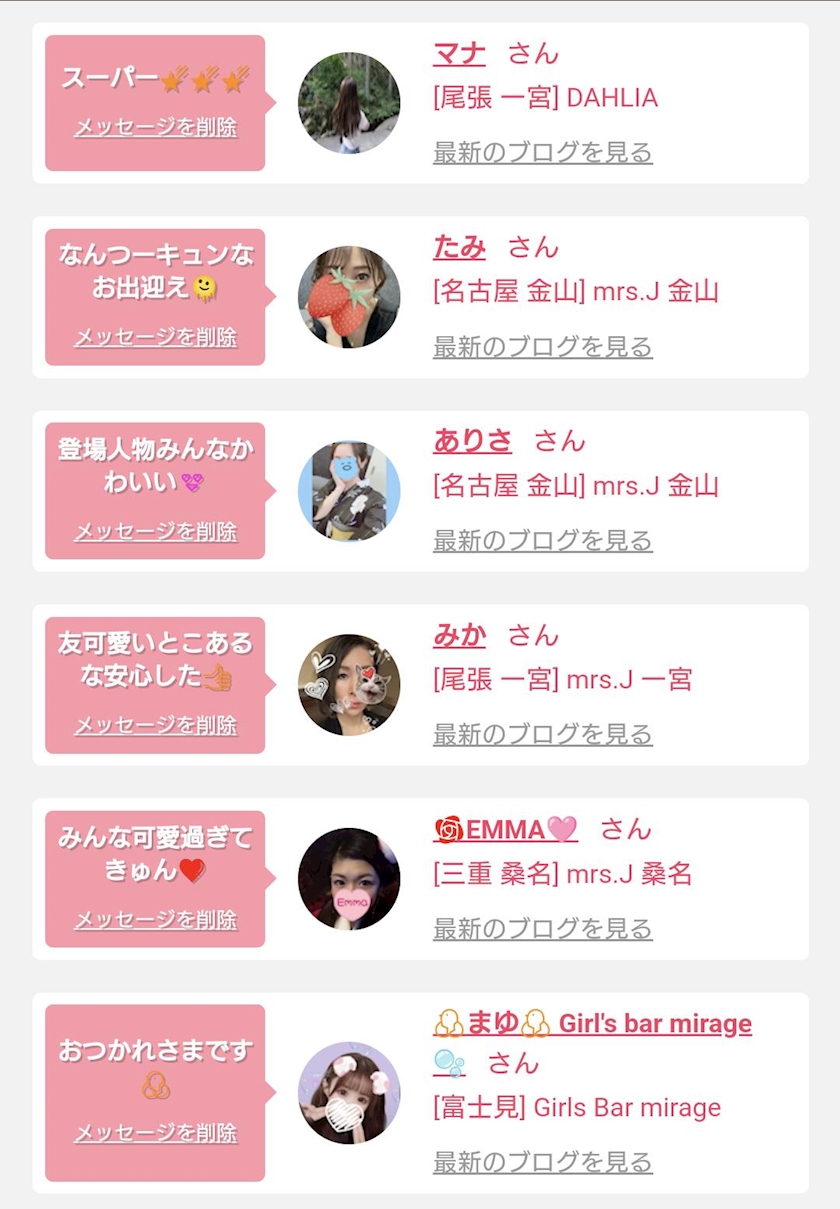Delete the 登場人物みんなかわいい message

[155, 531]
